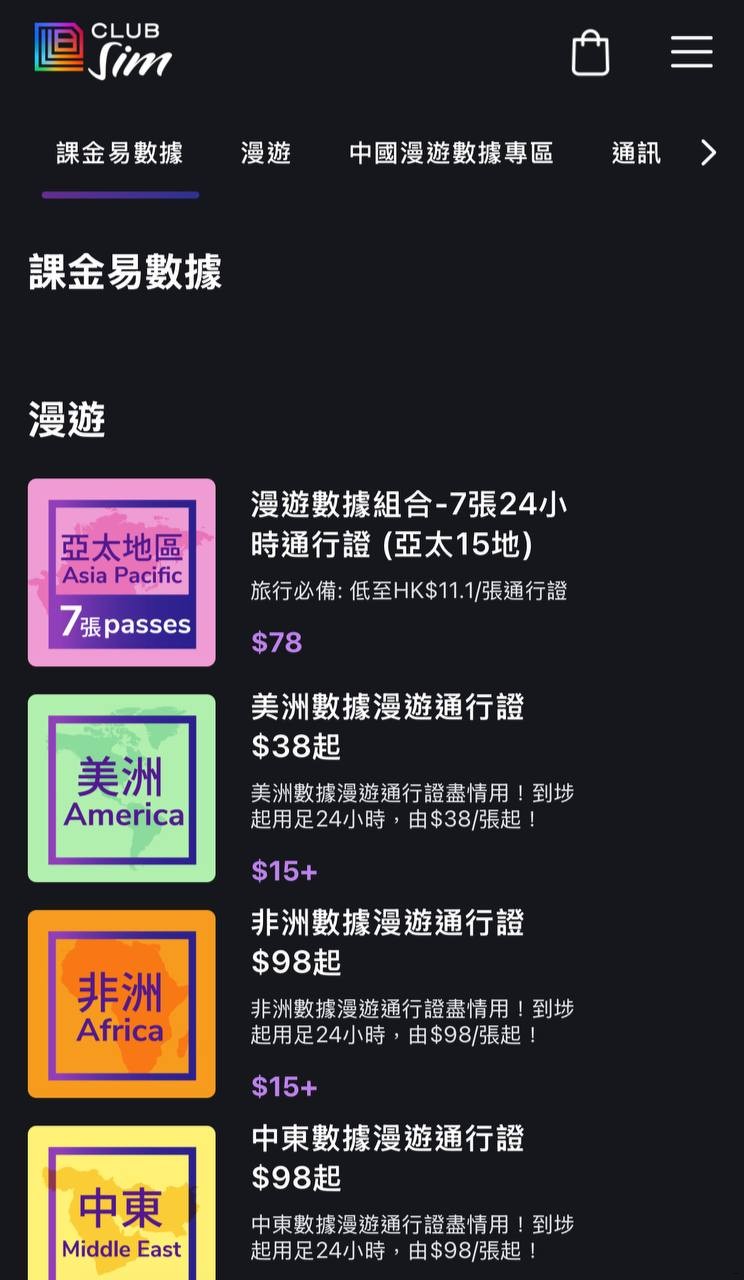This screenshot has width=744, height=1280.
Task: Go to the 通訊 tab
Action: pos(636,153)
